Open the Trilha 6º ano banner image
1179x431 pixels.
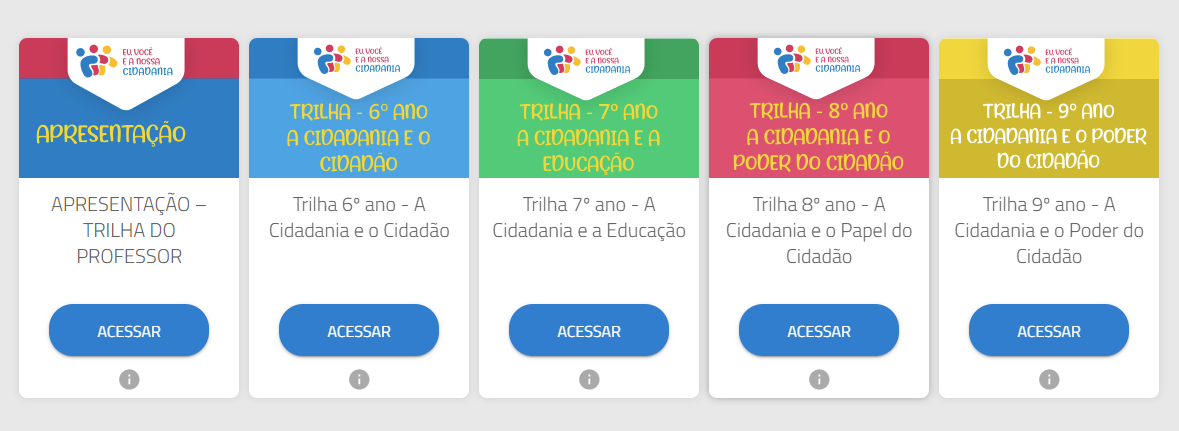pos(359,135)
